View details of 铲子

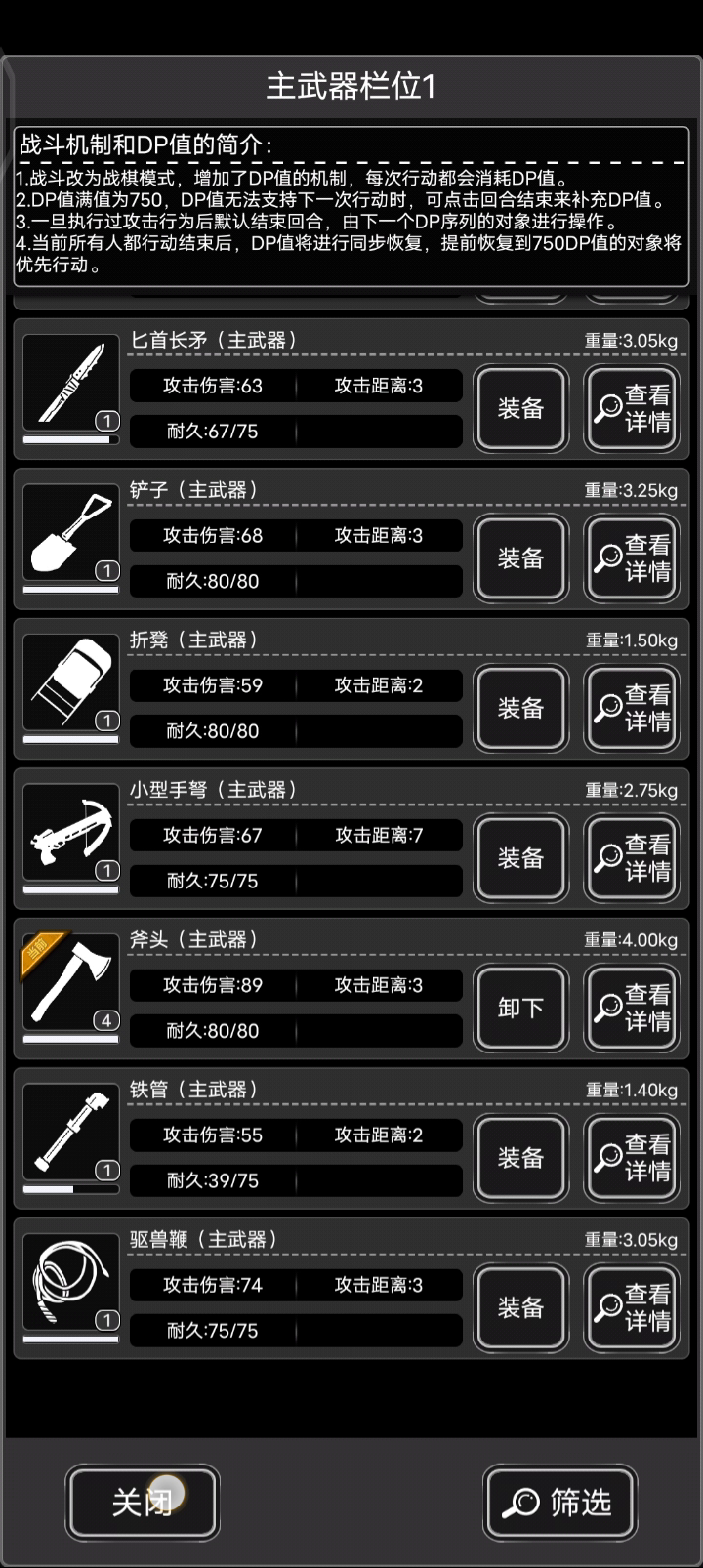tap(632, 558)
